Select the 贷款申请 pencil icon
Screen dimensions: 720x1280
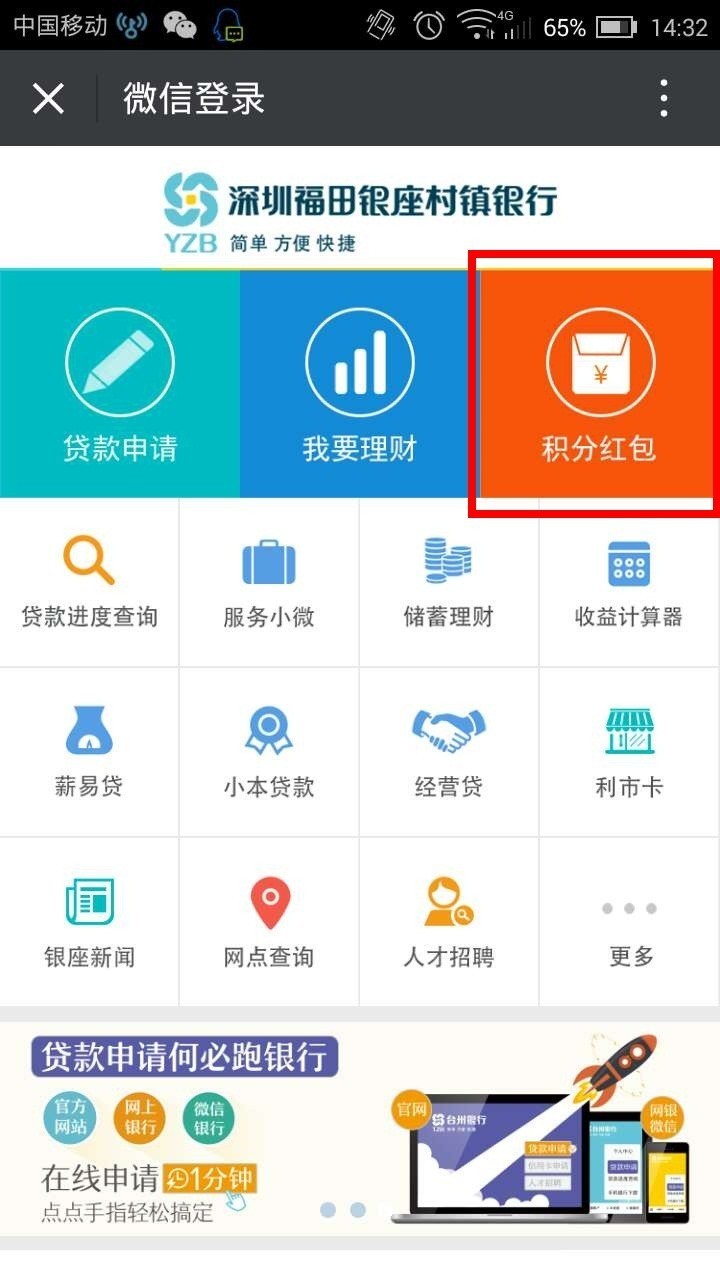coord(120,360)
